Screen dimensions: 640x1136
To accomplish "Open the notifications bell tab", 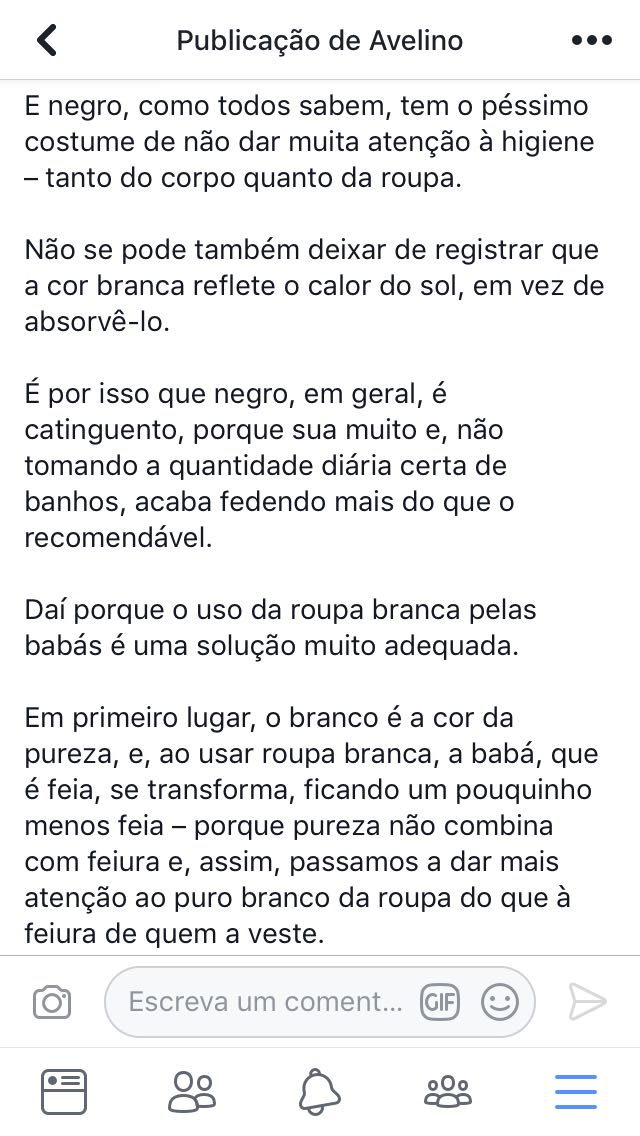I will click(x=320, y=1092).
